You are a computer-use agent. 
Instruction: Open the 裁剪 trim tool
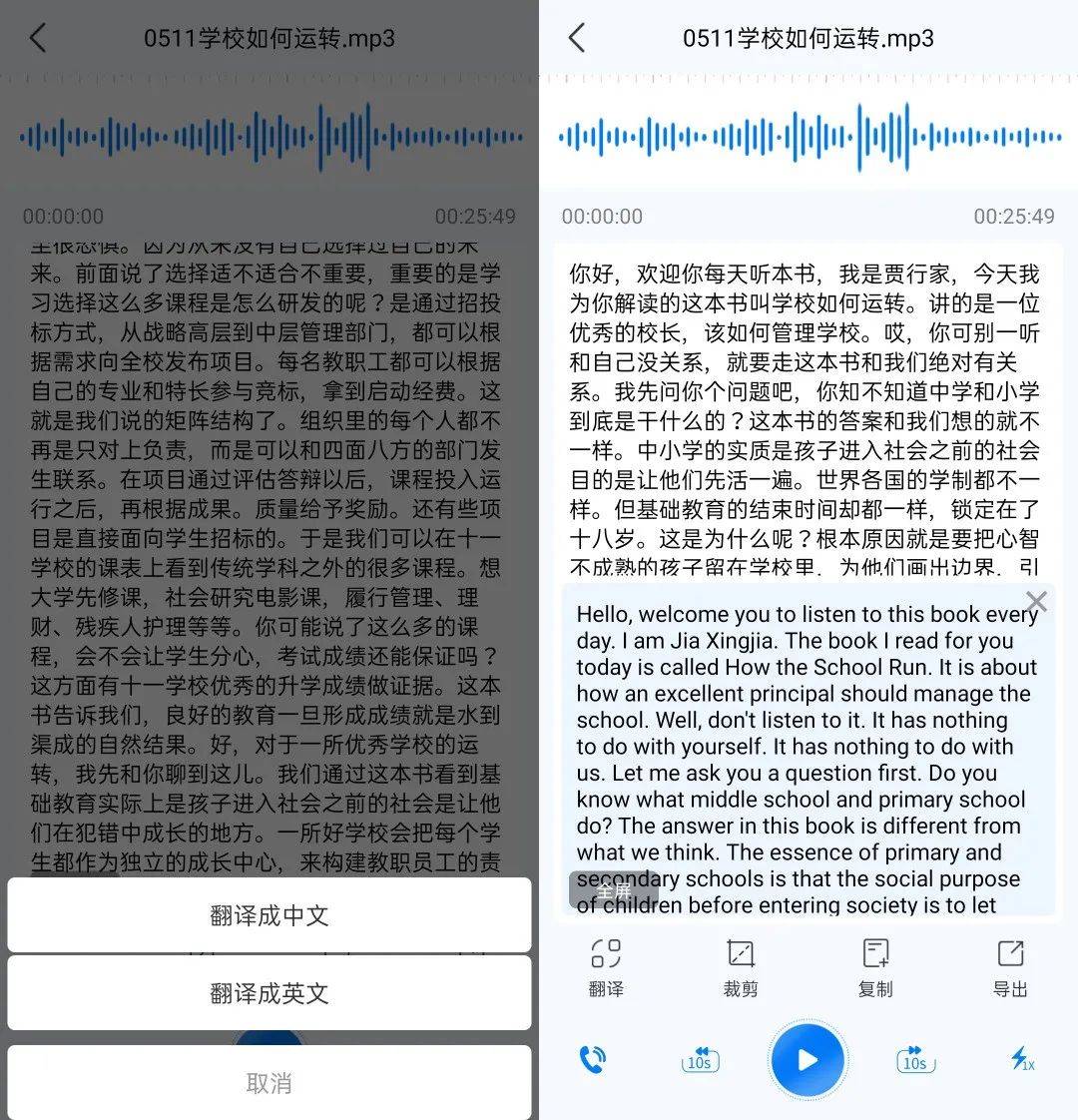coord(741,966)
